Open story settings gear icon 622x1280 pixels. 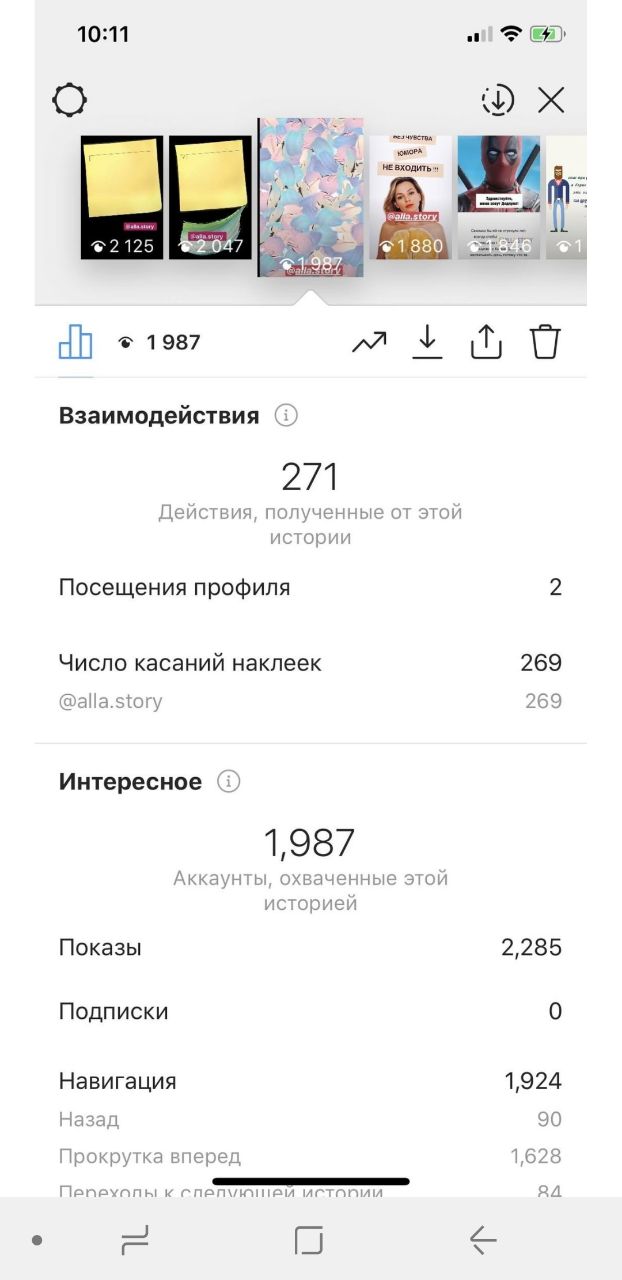[x=70, y=100]
